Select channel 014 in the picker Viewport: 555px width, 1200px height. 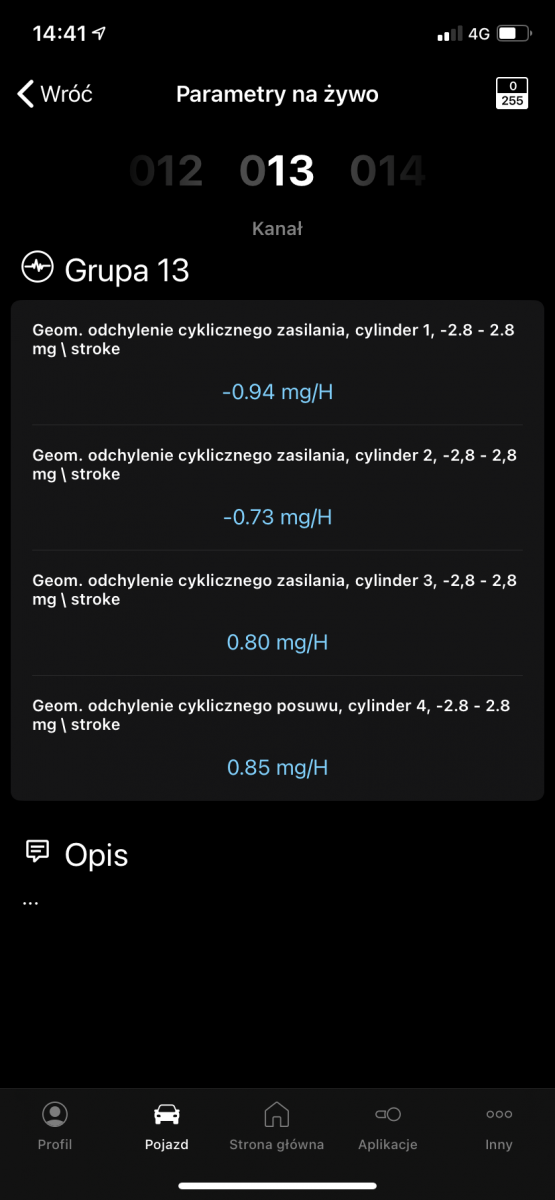(x=388, y=171)
